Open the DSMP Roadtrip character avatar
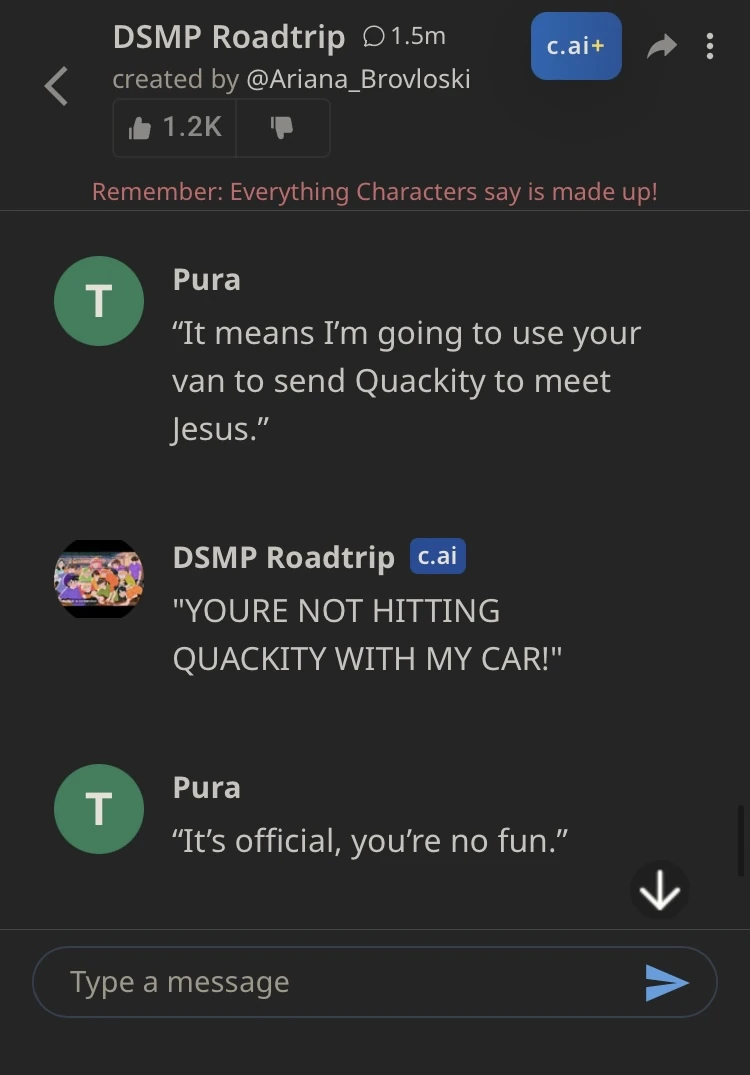This screenshot has width=750, height=1075. tap(98, 579)
